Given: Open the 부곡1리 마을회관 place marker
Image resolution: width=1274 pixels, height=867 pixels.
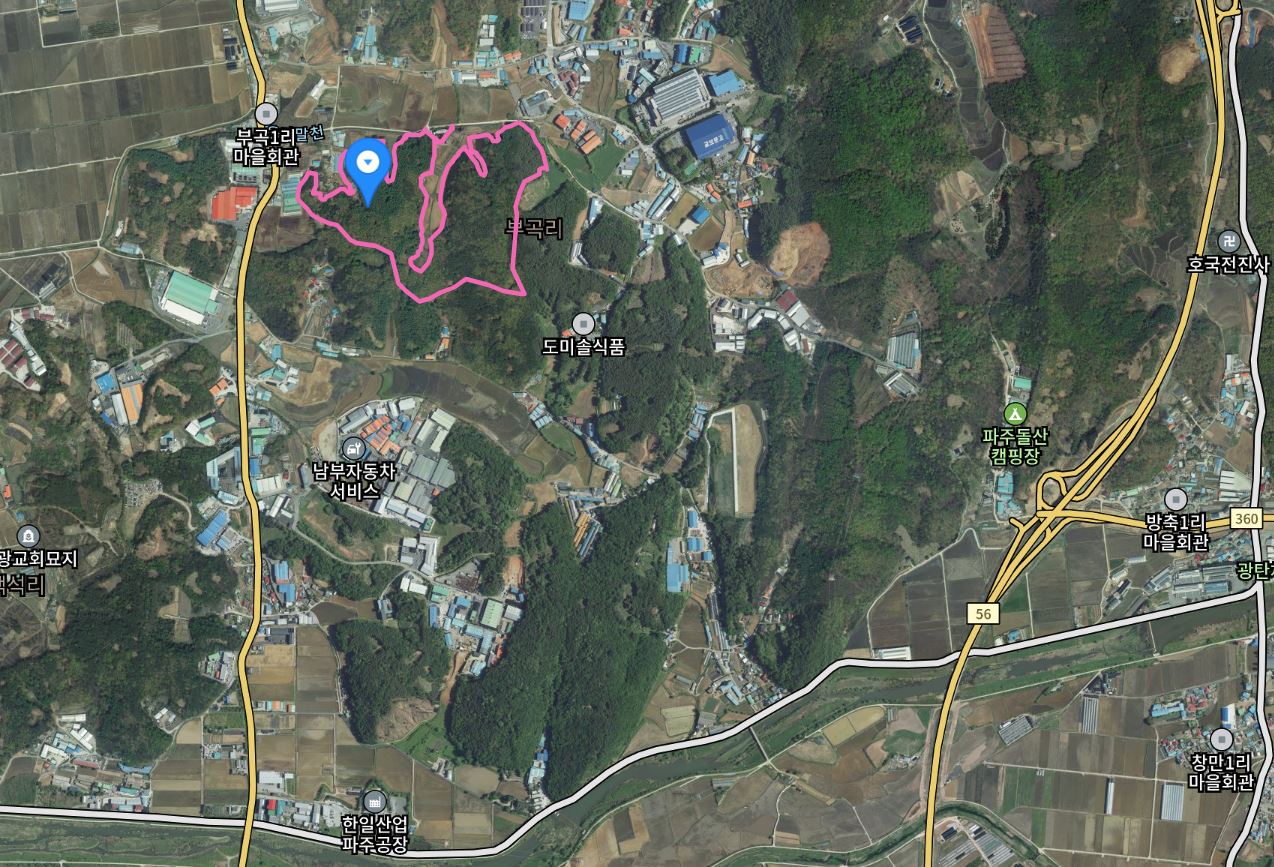Looking at the screenshot, I should click(266, 114).
